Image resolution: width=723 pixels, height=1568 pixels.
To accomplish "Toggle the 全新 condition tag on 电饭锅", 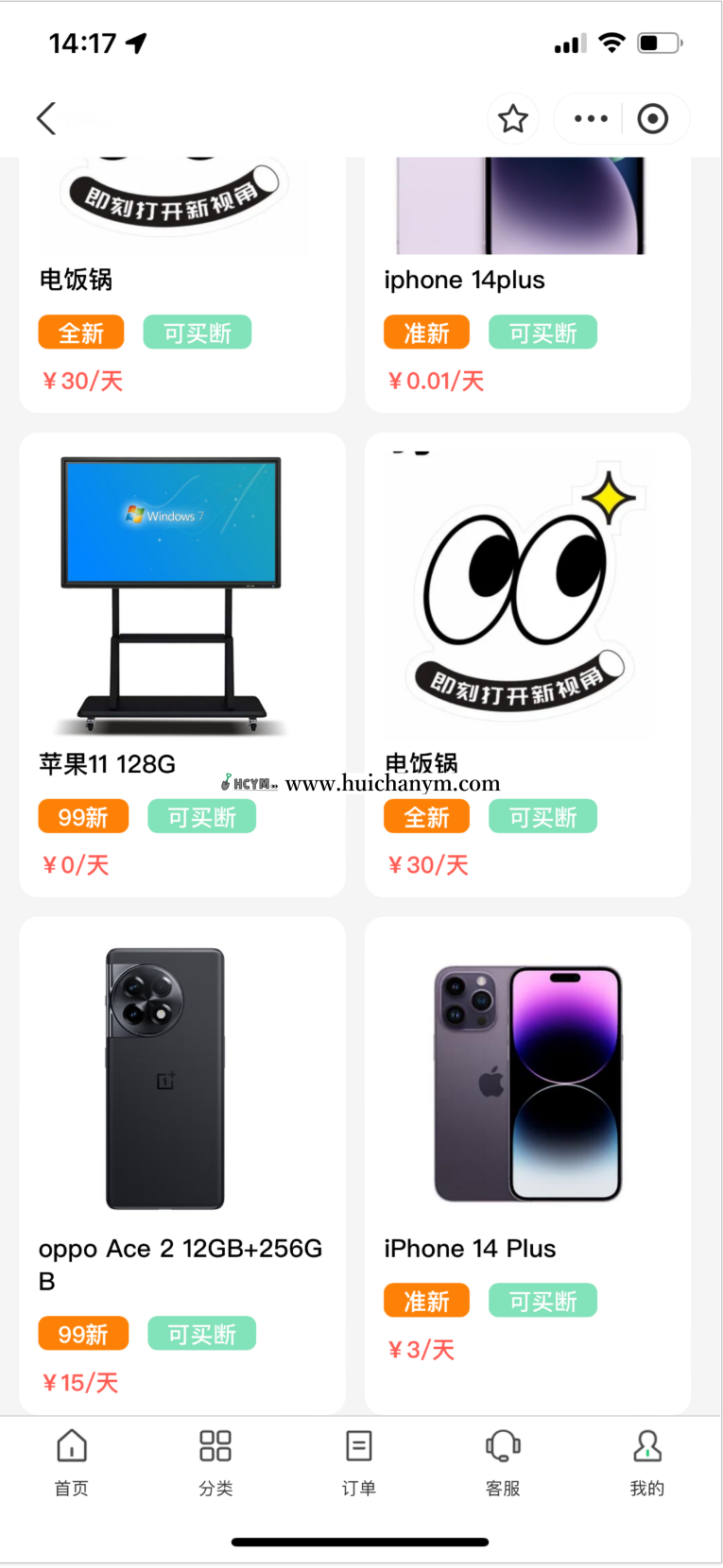I will pyautogui.click(x=426, y=816).
